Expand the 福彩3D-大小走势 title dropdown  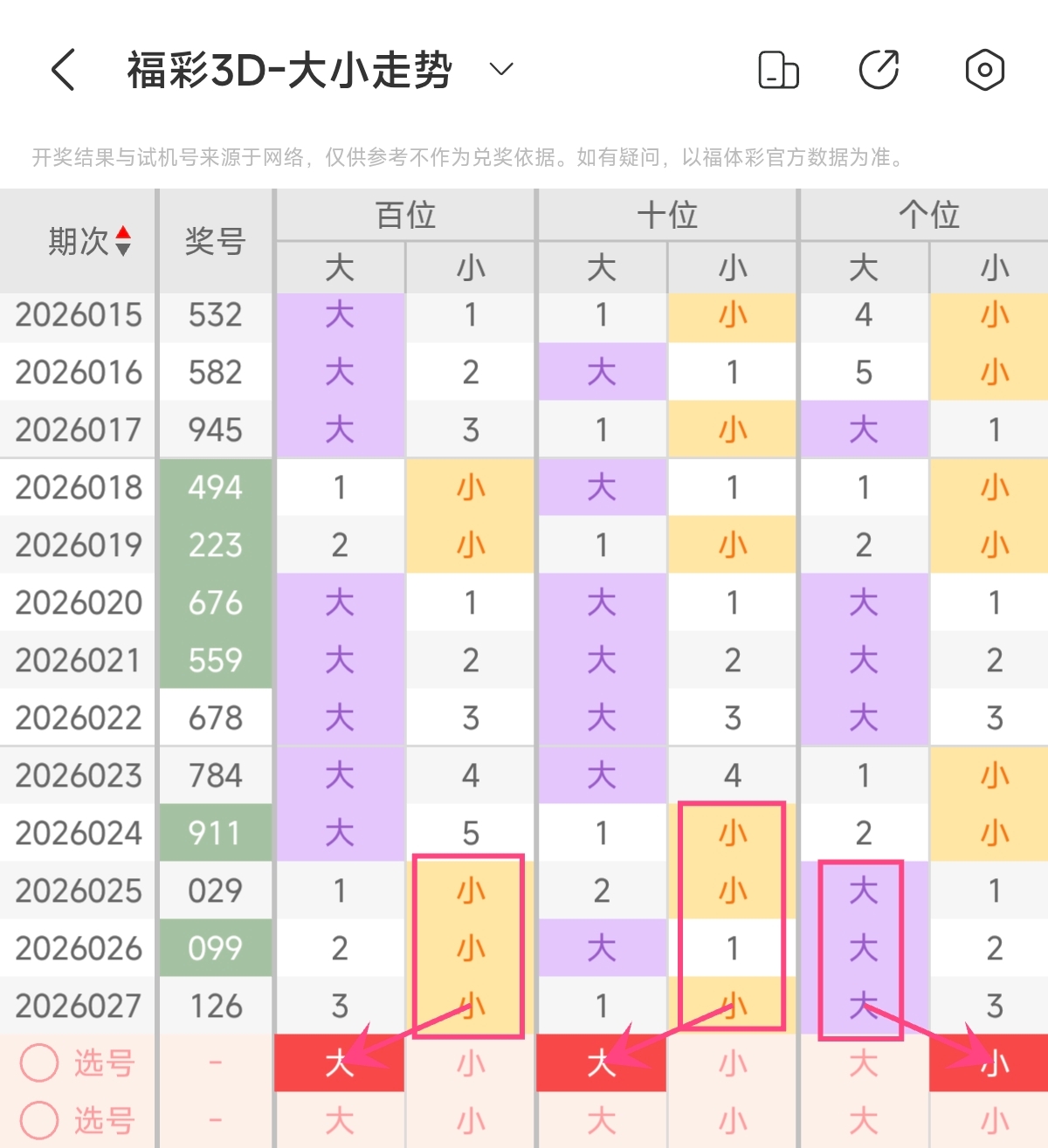[x=501, y=69]
